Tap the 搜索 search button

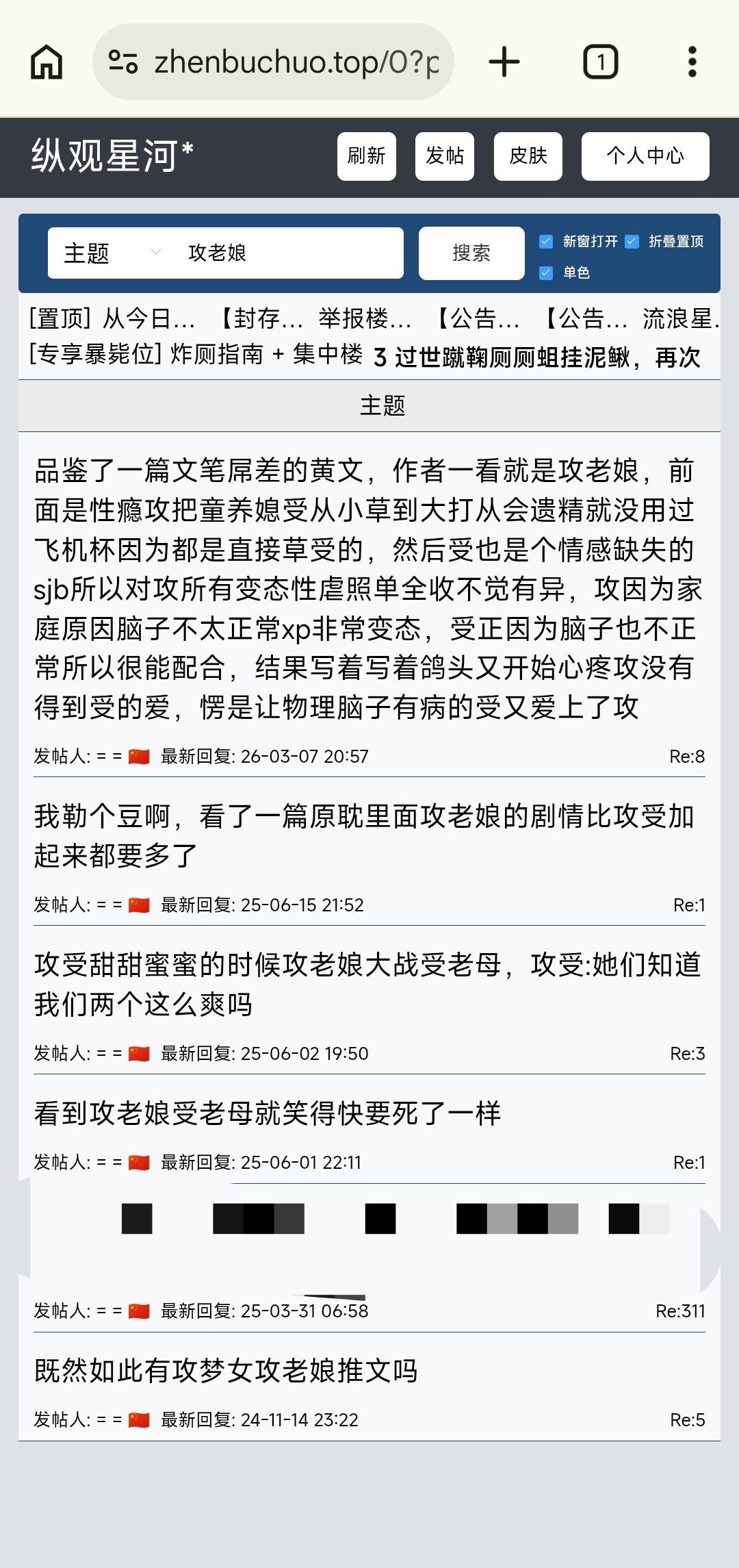(471, 253)
